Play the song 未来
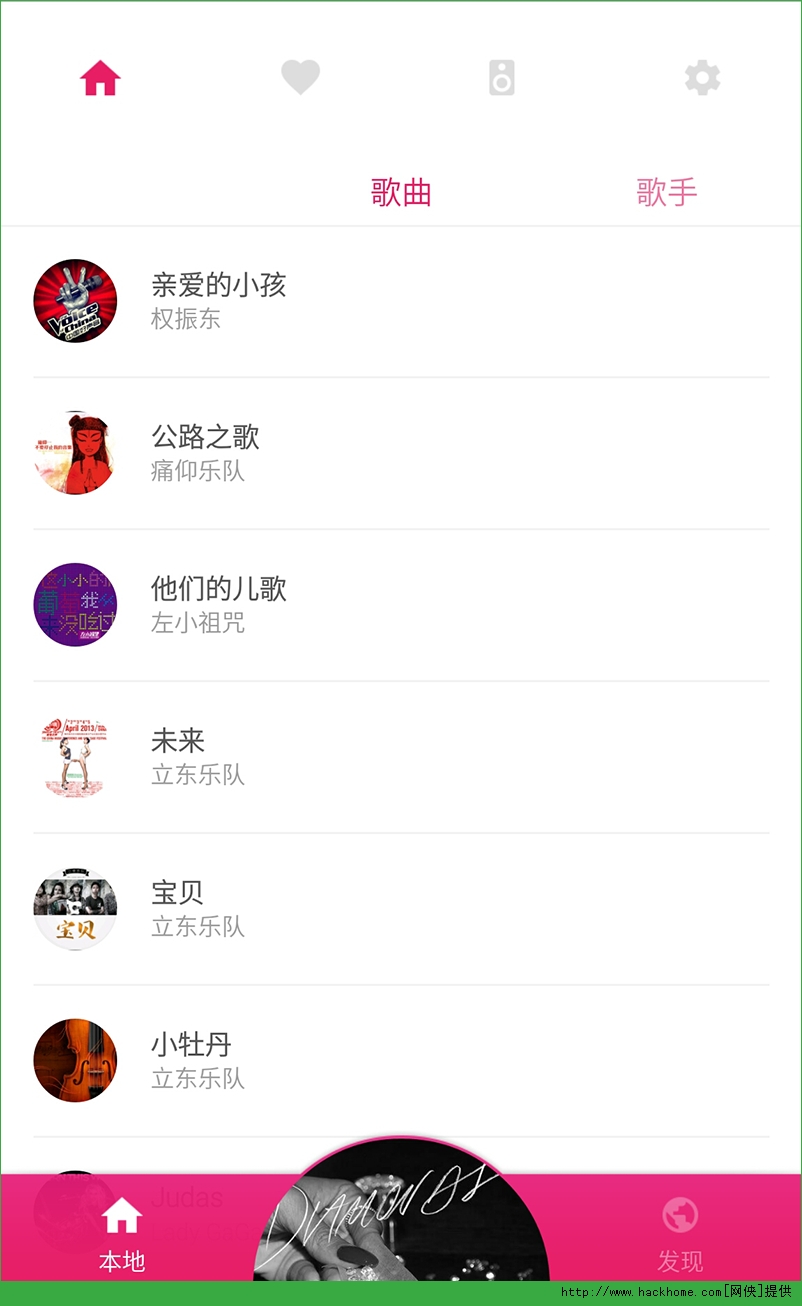 coord(400,757)
